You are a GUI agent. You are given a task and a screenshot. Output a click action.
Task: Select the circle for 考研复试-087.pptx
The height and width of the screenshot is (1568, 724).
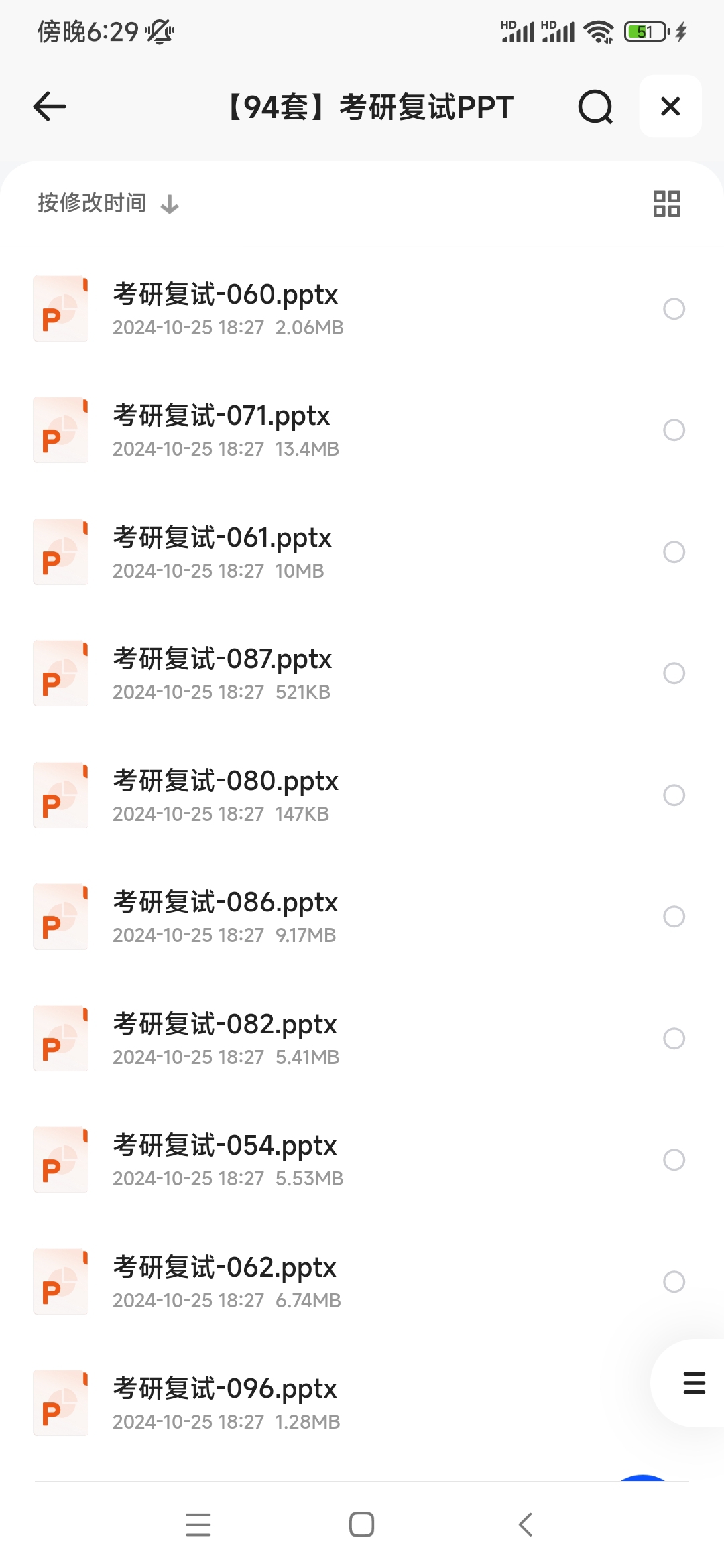(674, 673)
